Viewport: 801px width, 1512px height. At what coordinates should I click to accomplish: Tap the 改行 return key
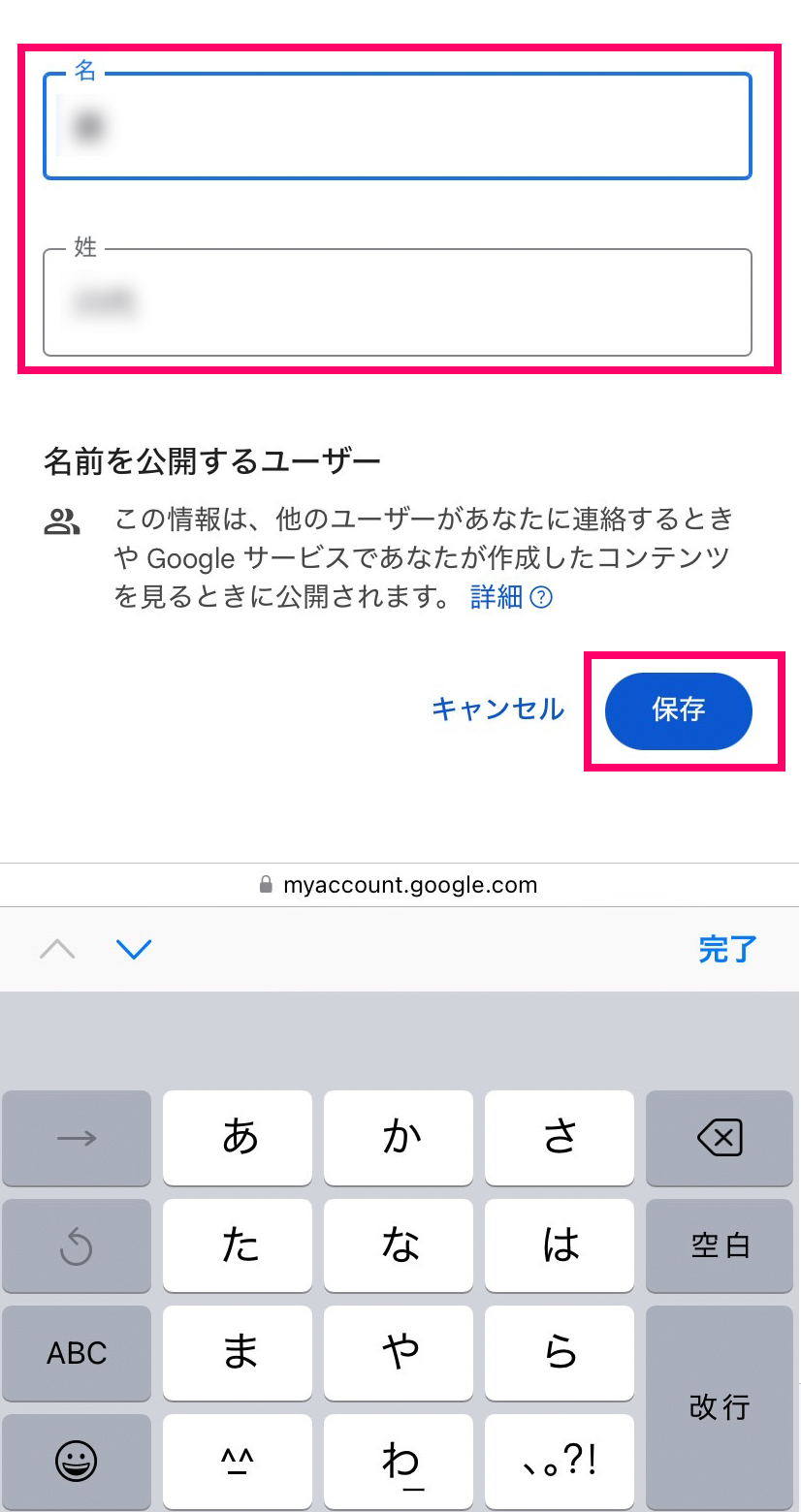719,1406
